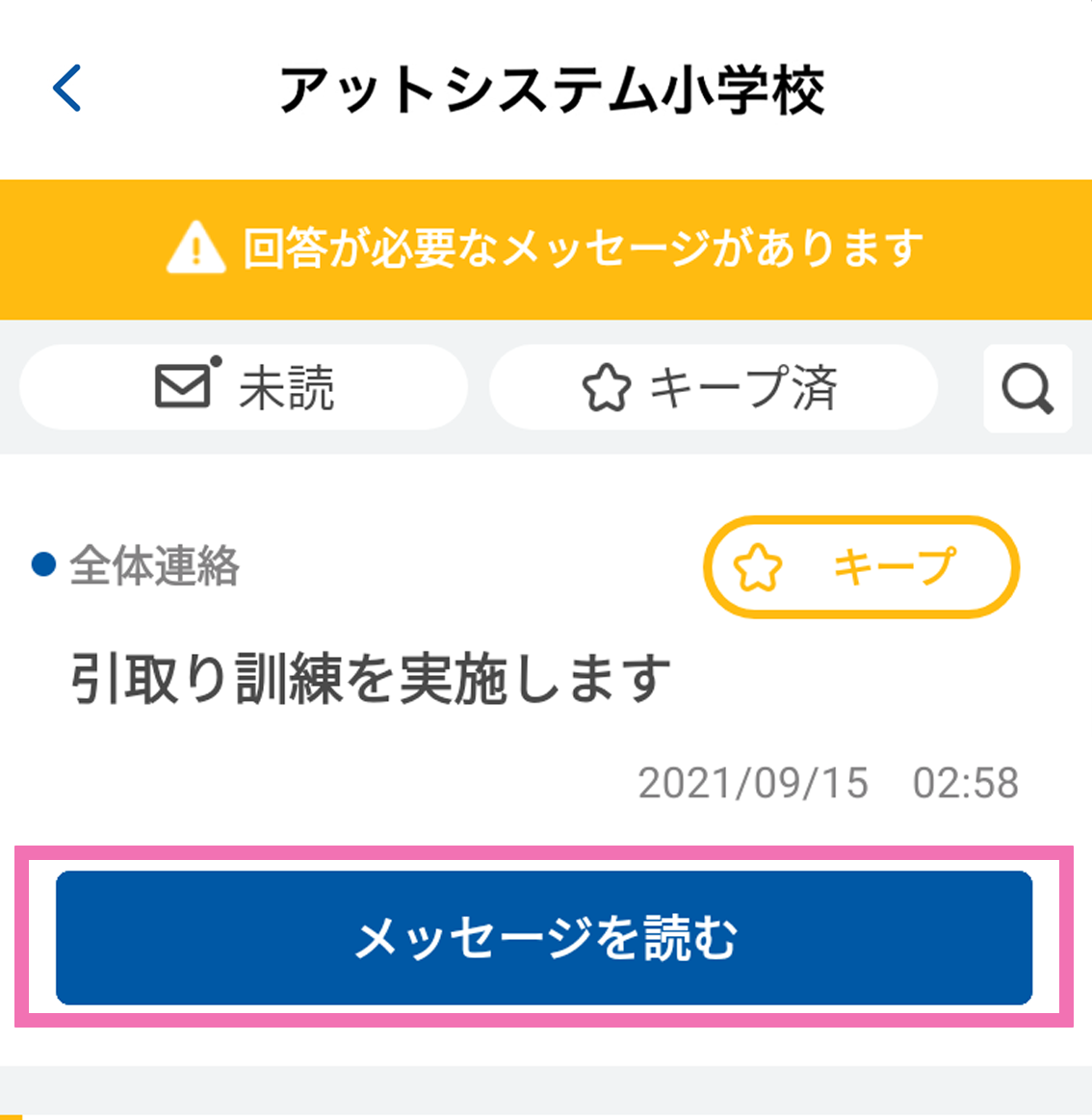Open the search magnifier
The width and height of the screenshot is (1092, 1120).
click(1027, 389)
